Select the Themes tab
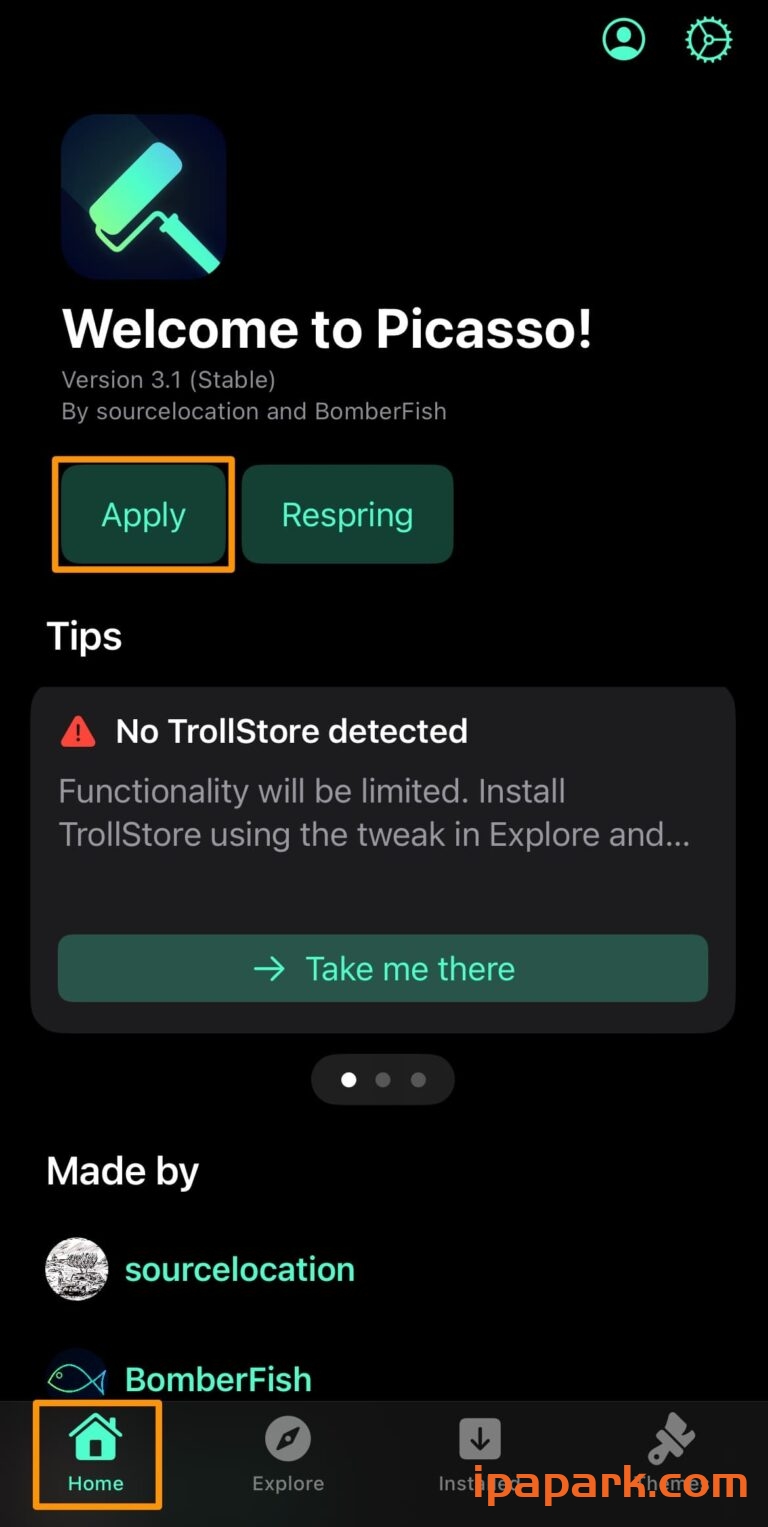The width and height of the screenshot is (768, 1527). tap(671, 1455)
